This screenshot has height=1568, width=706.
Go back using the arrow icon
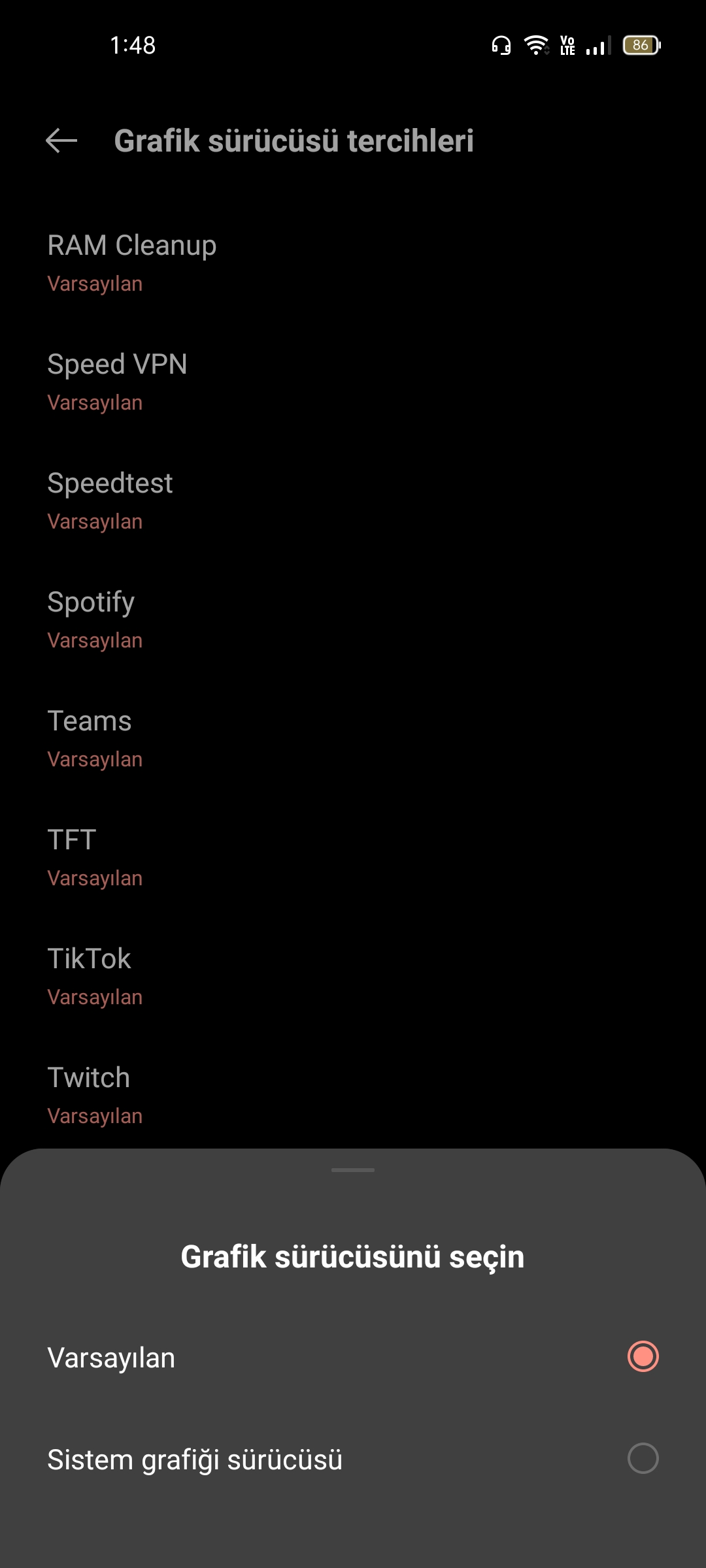62,140
